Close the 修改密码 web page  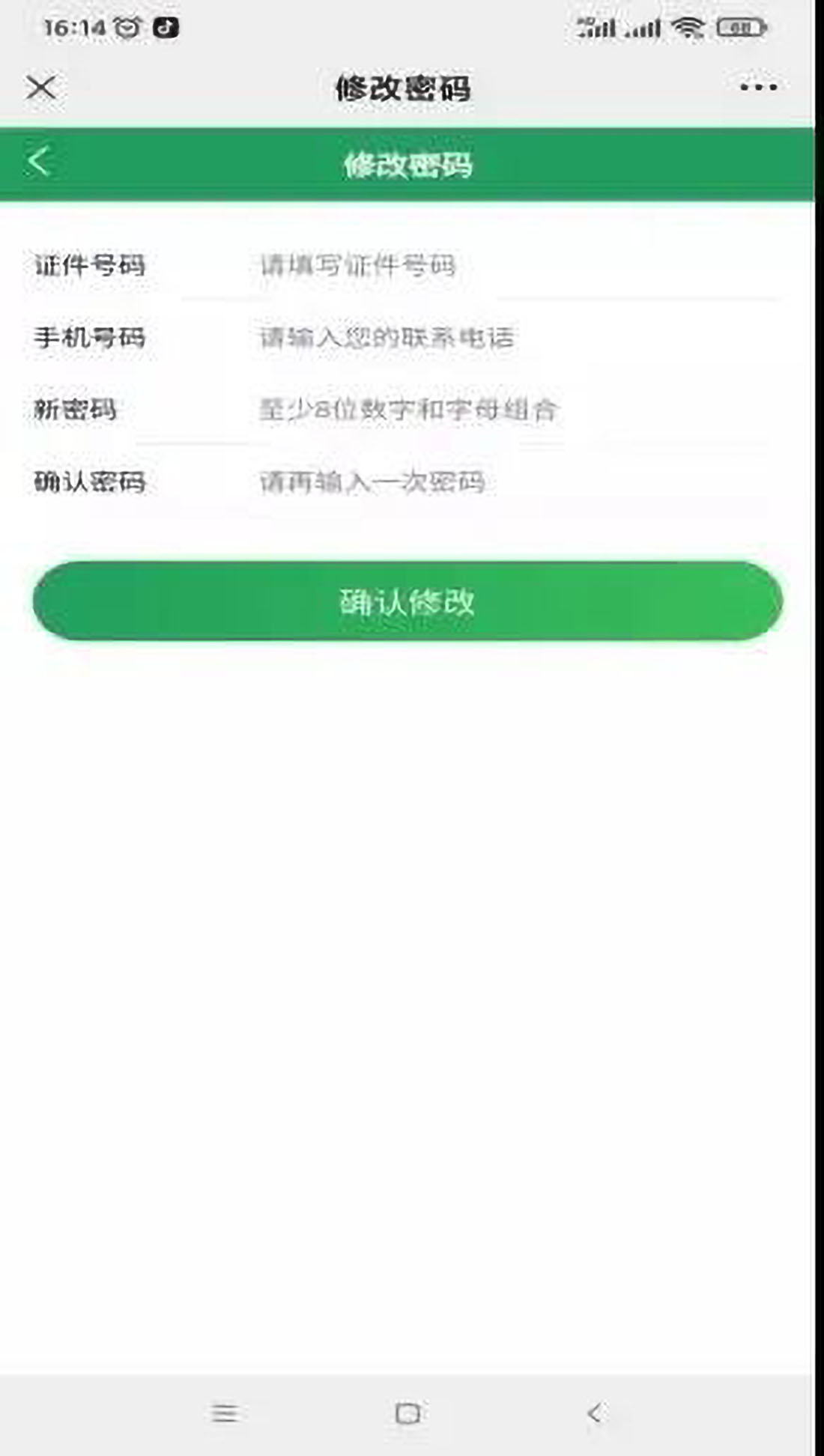(41, 88)
